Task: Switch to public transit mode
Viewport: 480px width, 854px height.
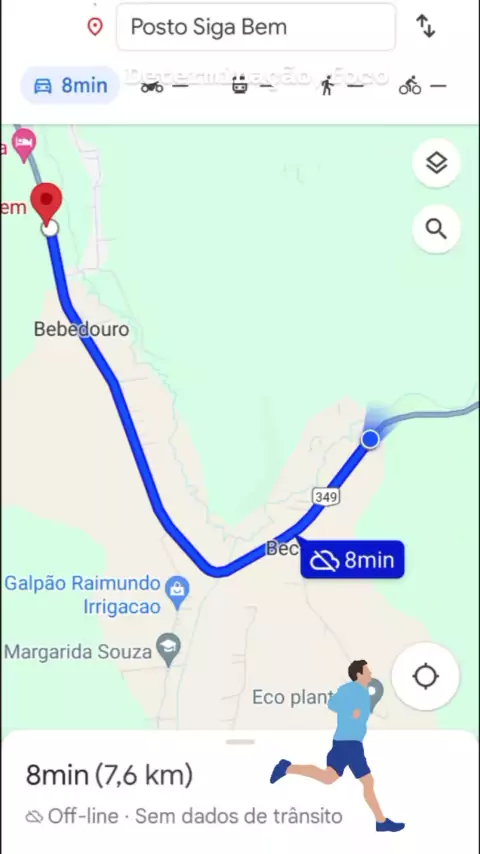Action: point(251,86)
